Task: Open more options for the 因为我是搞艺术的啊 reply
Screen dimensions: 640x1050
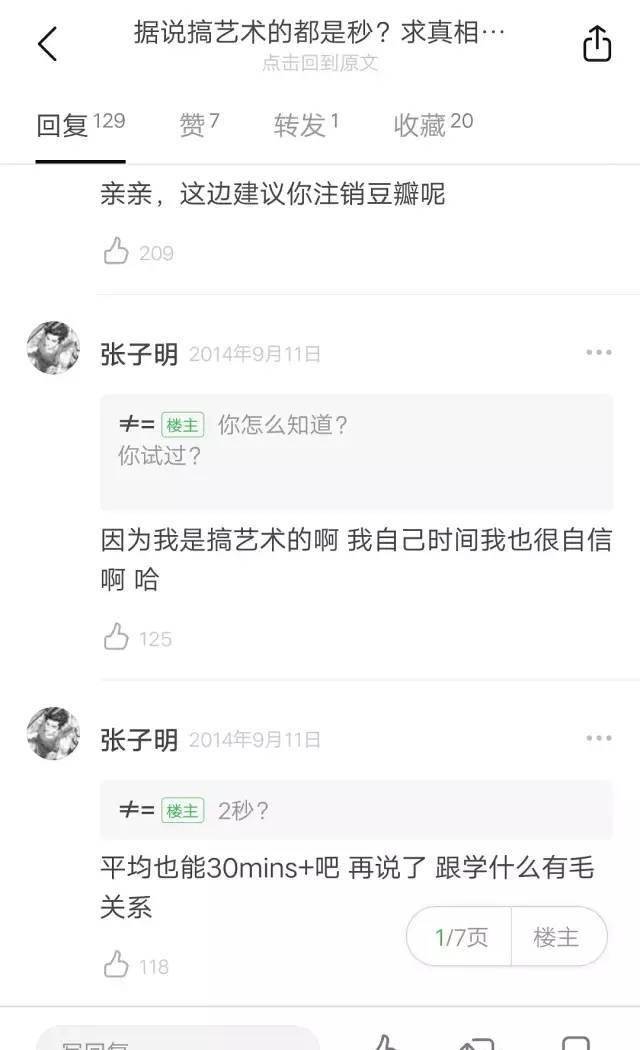Action: pos(598,353)
